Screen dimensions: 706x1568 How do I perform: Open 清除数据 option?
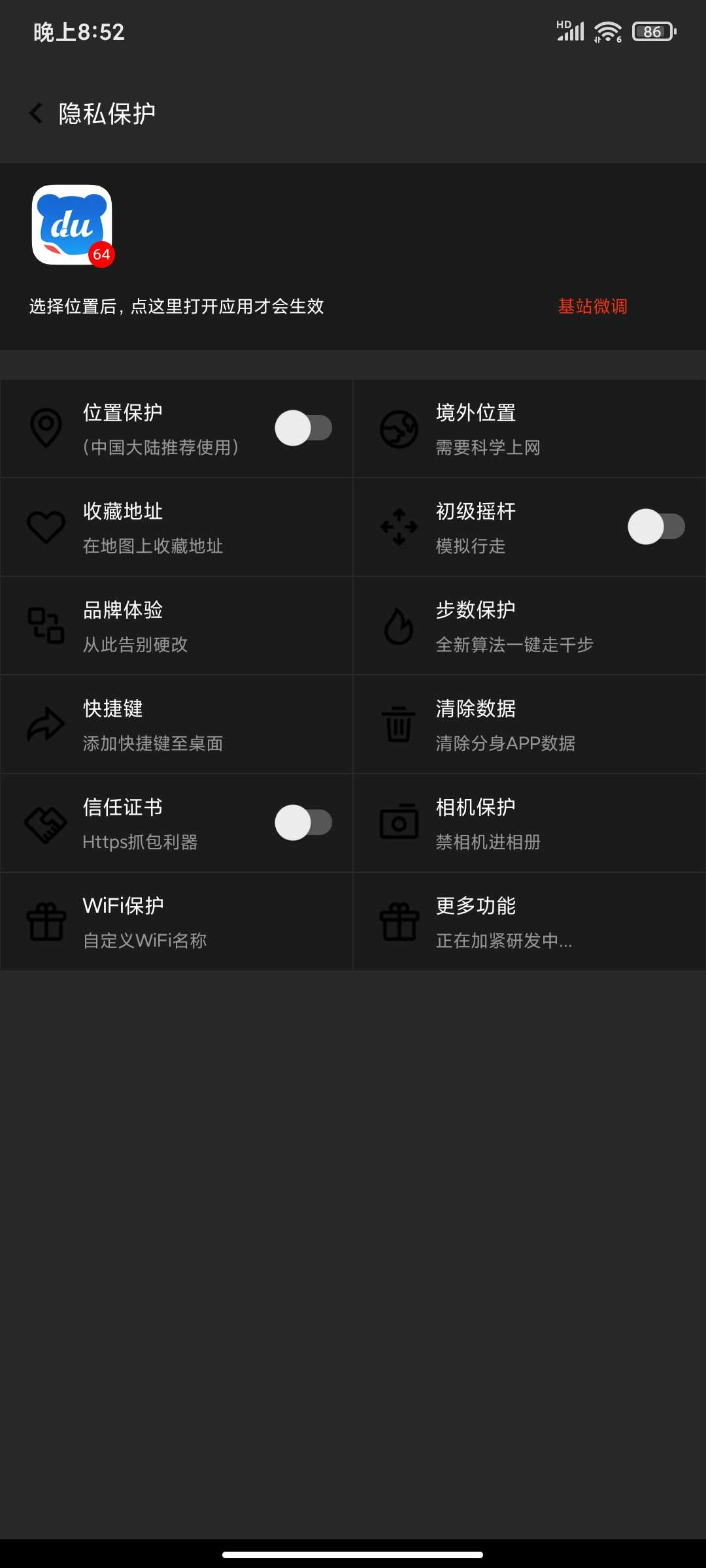tap(529, 725)
